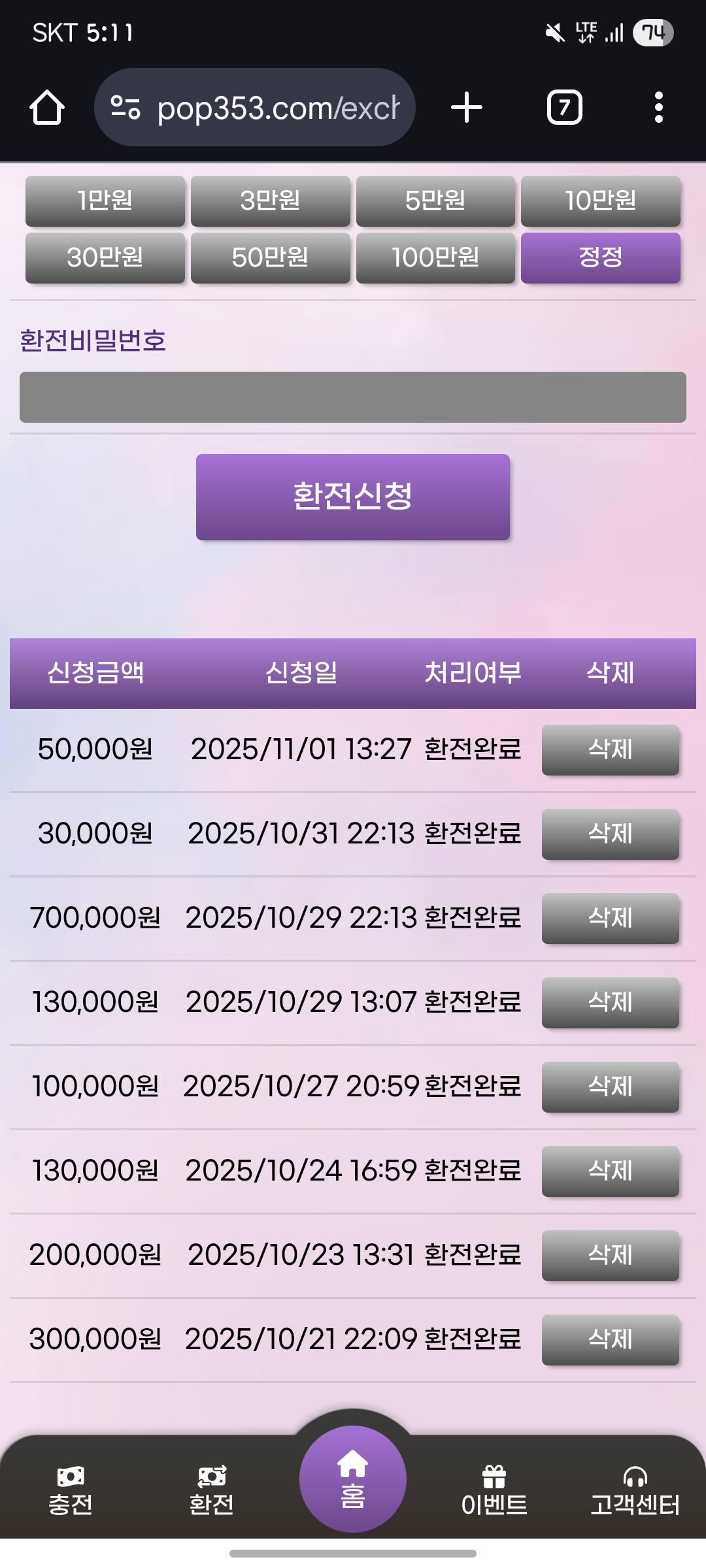Open the browser home page

[x=47, y=108]
